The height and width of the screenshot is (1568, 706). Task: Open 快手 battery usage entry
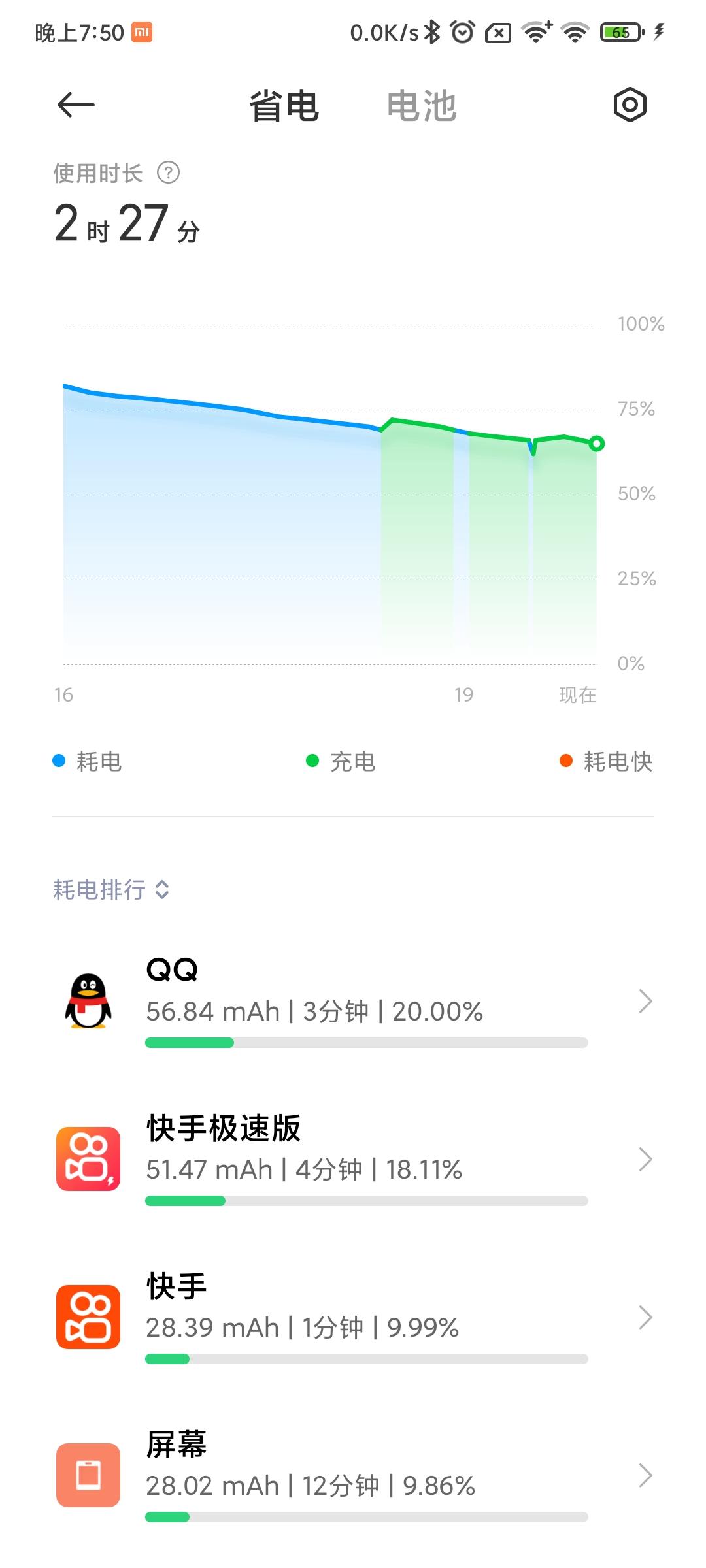[353, 1318]
